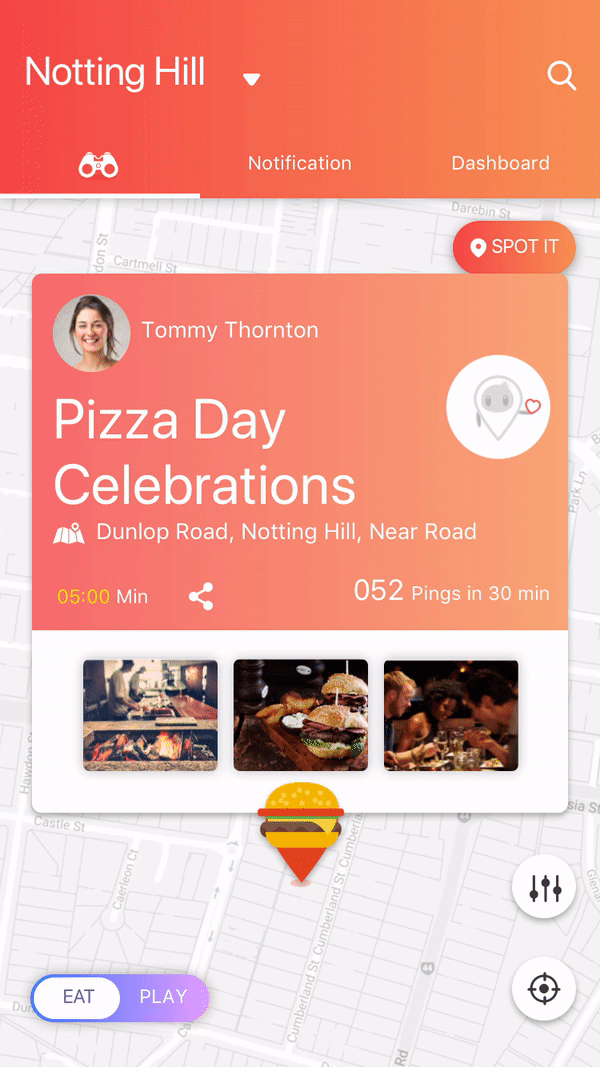Expand the Notting Hill location dropdown
This screenshot has width=600, height=1067.
252,80
